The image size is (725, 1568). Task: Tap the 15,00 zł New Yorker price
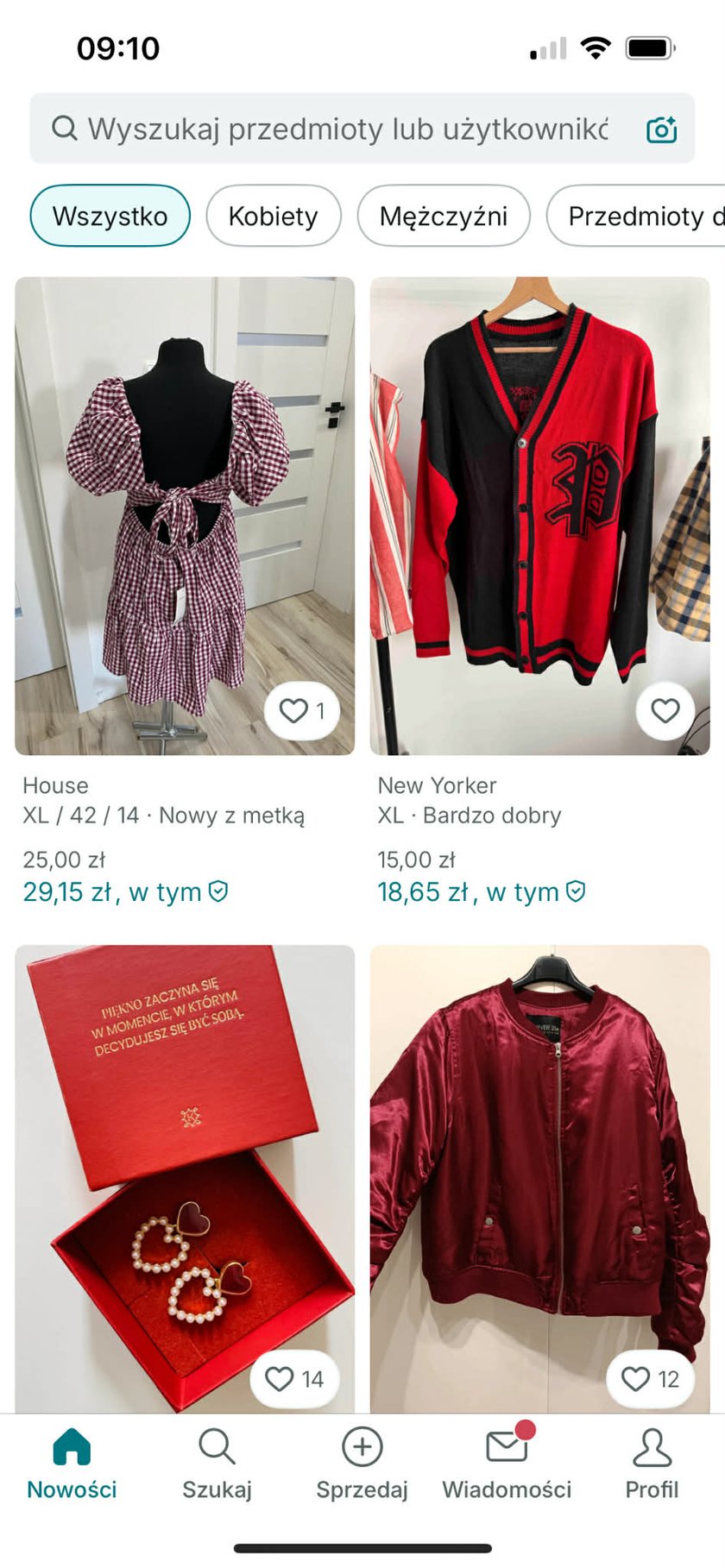point(417,860)
